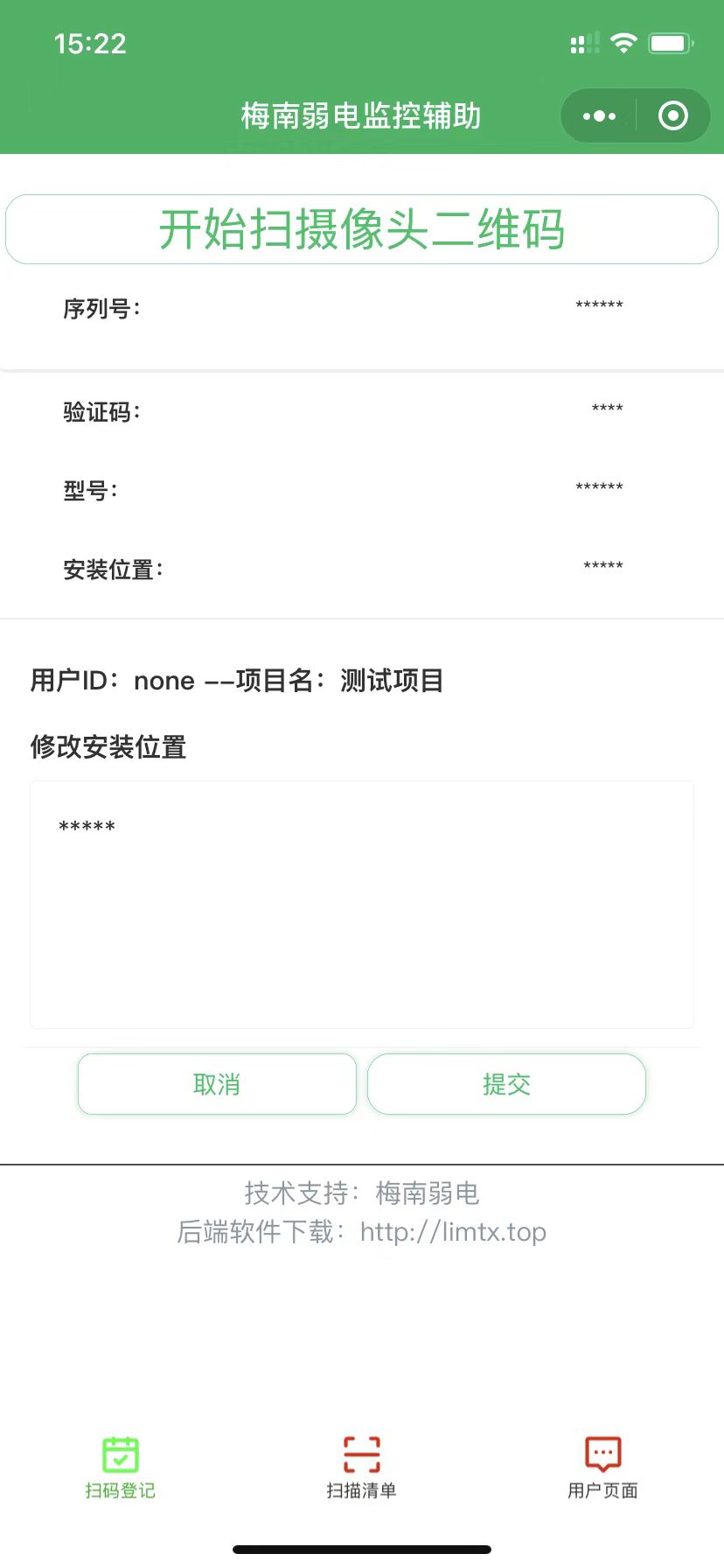Screen dimensions: 724x1568
Task: Tap the 取消 button
Action: click(217, 1084)
